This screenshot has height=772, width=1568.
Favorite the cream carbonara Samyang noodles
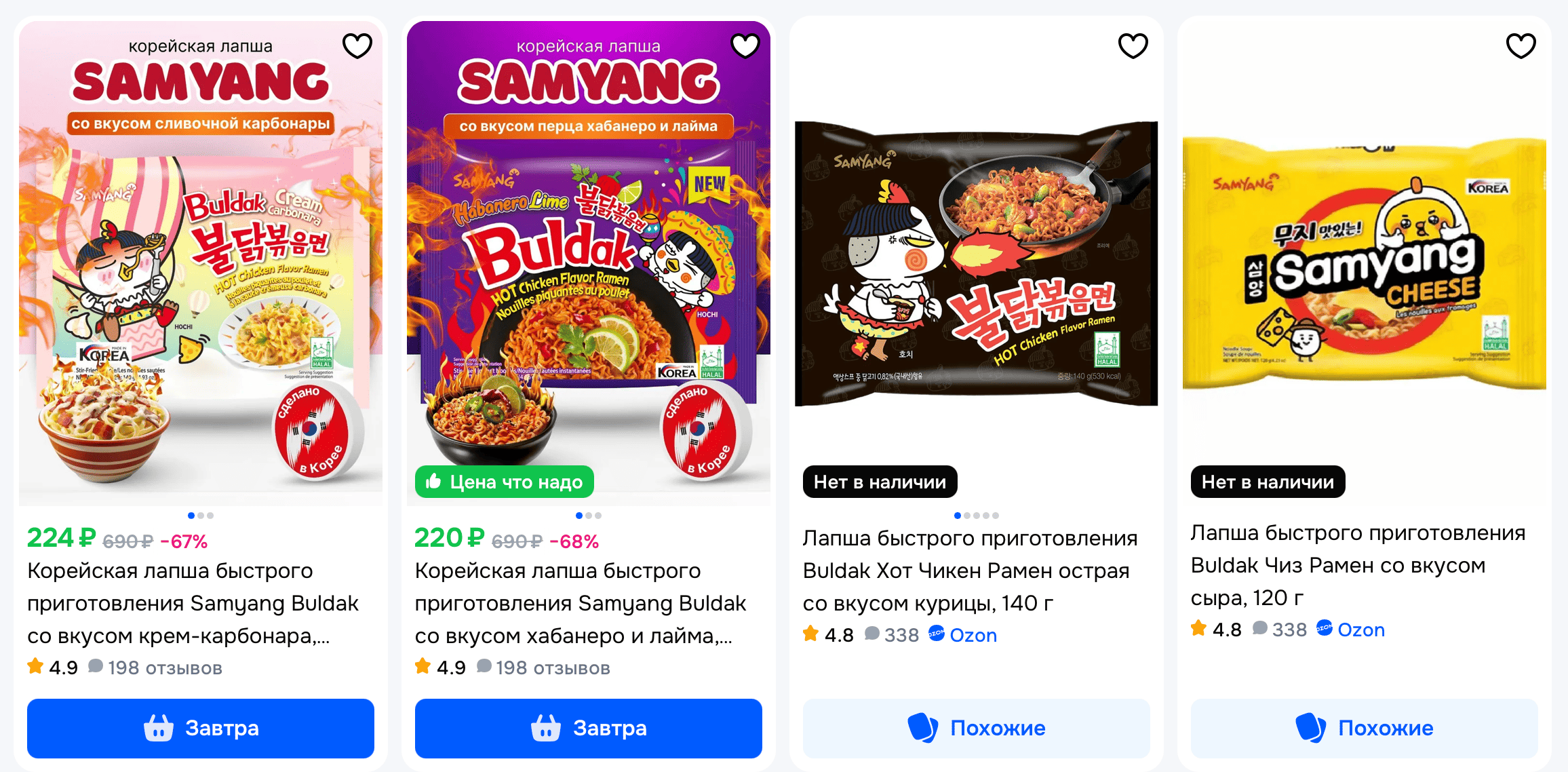coord(357,46)
